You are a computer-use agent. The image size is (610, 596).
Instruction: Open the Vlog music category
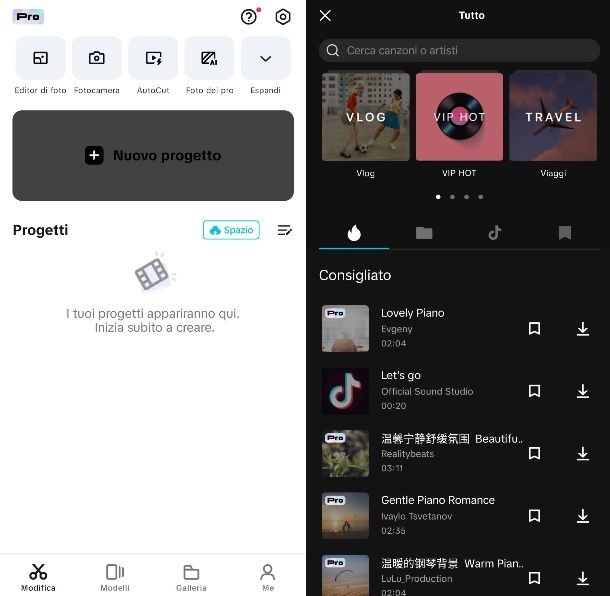(x=365, y=117)
